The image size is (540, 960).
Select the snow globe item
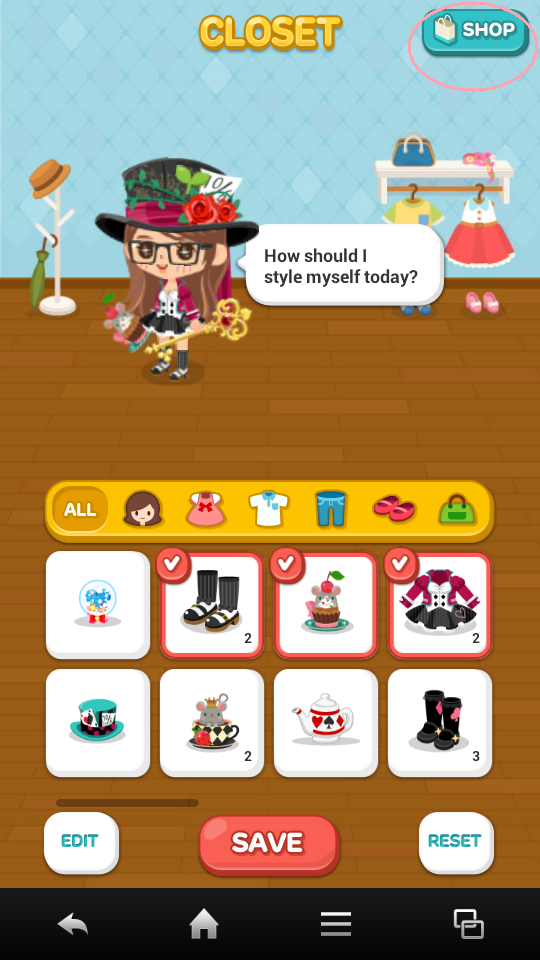98,605
